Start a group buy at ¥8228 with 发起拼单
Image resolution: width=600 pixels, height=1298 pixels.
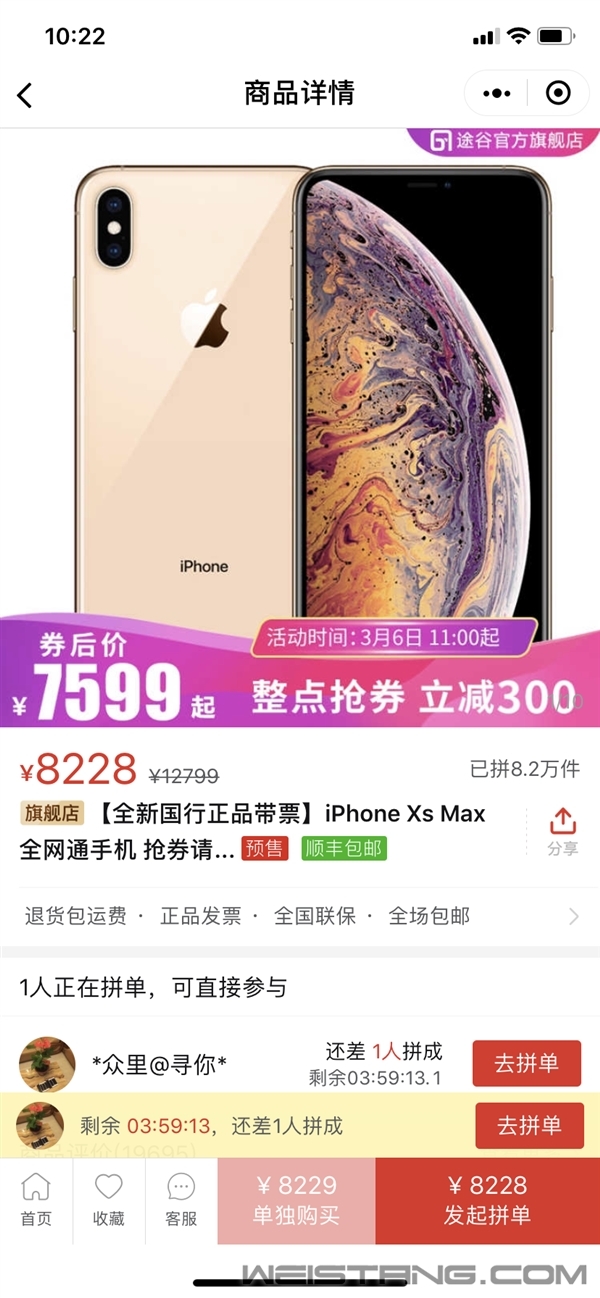[x=487, y=1200]
